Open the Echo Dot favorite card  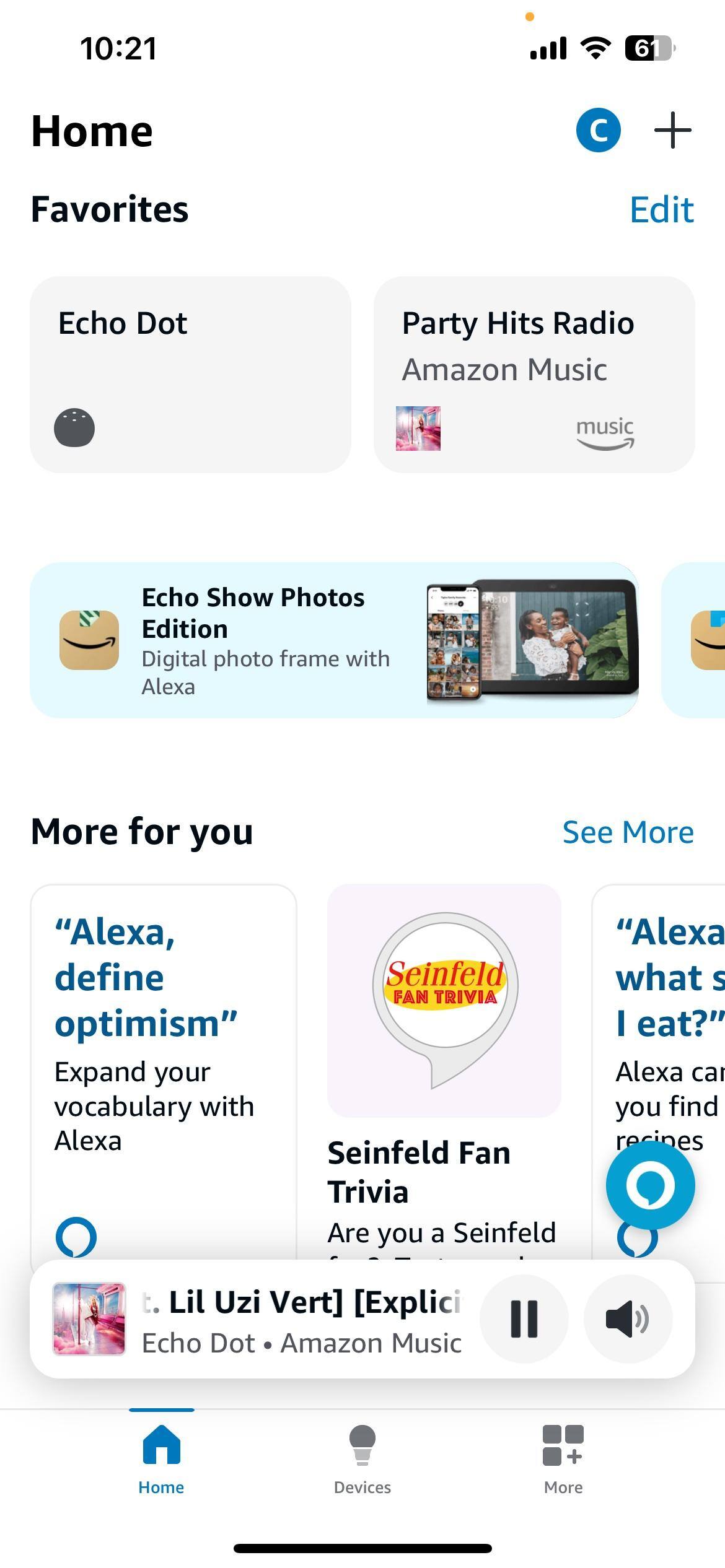pos(190,375)
